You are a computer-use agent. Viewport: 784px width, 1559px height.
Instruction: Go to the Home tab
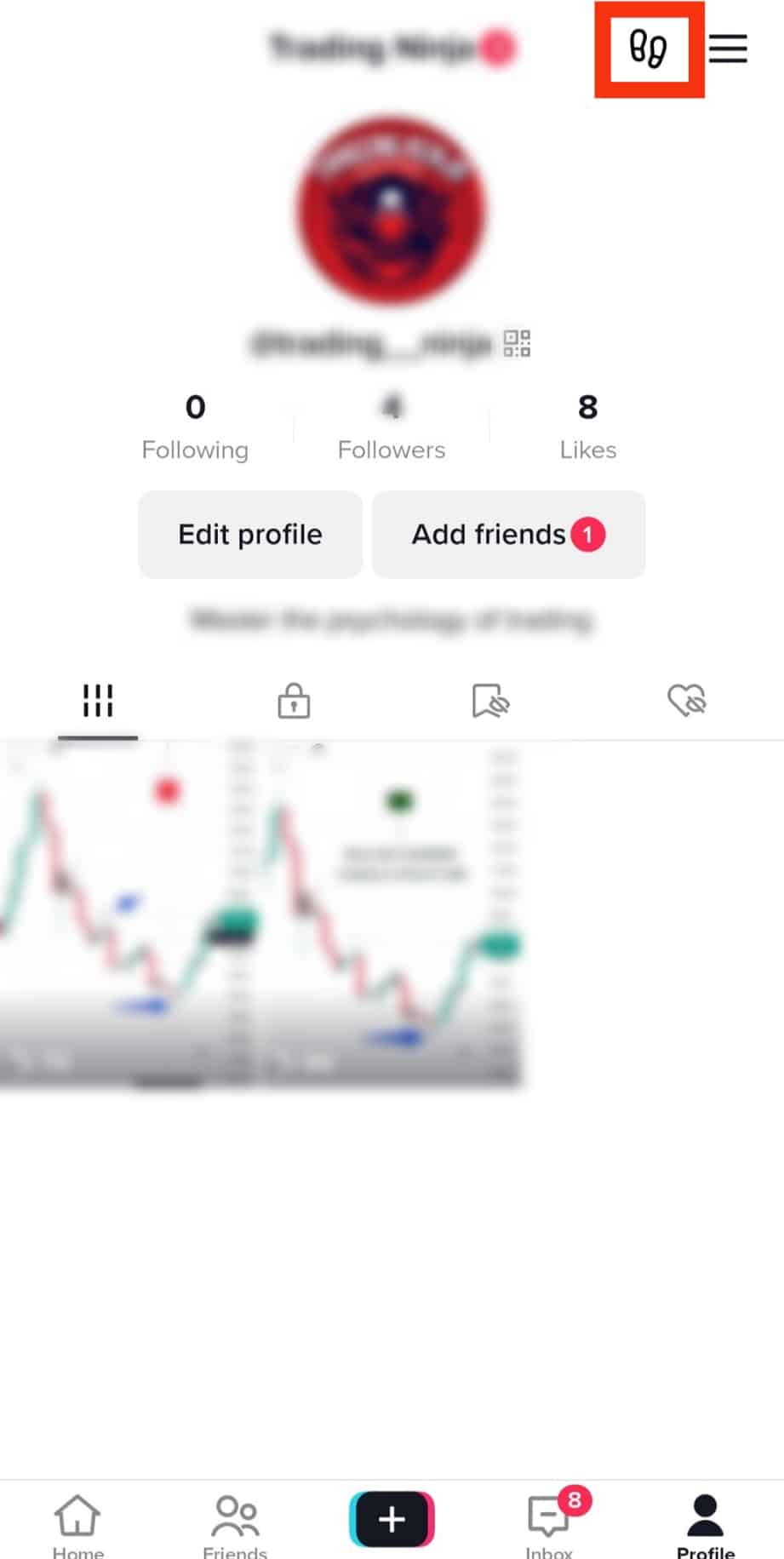tap(77, 1524)
